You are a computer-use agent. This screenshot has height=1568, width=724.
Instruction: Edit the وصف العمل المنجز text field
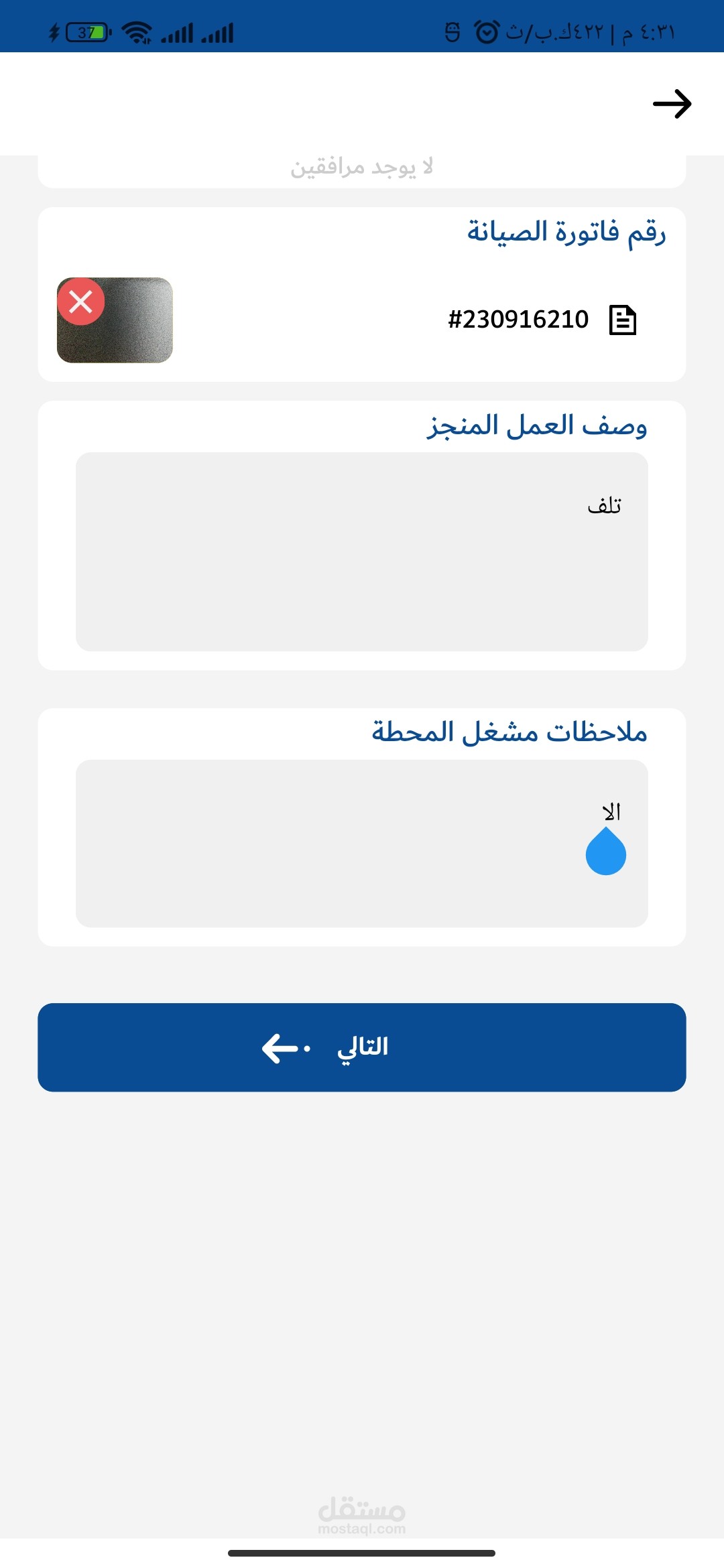pyautogui.click(x=362, y=551)
